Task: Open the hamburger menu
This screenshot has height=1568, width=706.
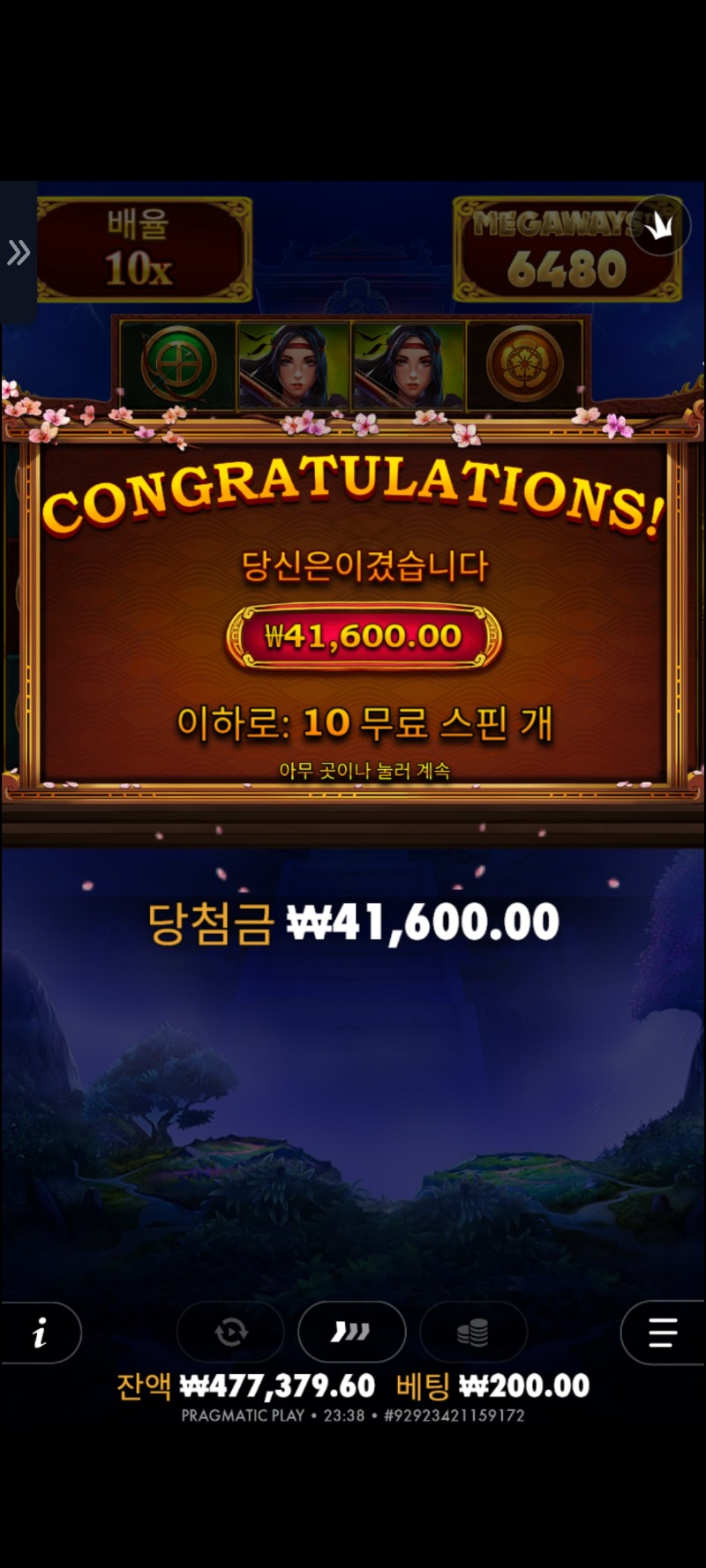Action: (662, 1332)
